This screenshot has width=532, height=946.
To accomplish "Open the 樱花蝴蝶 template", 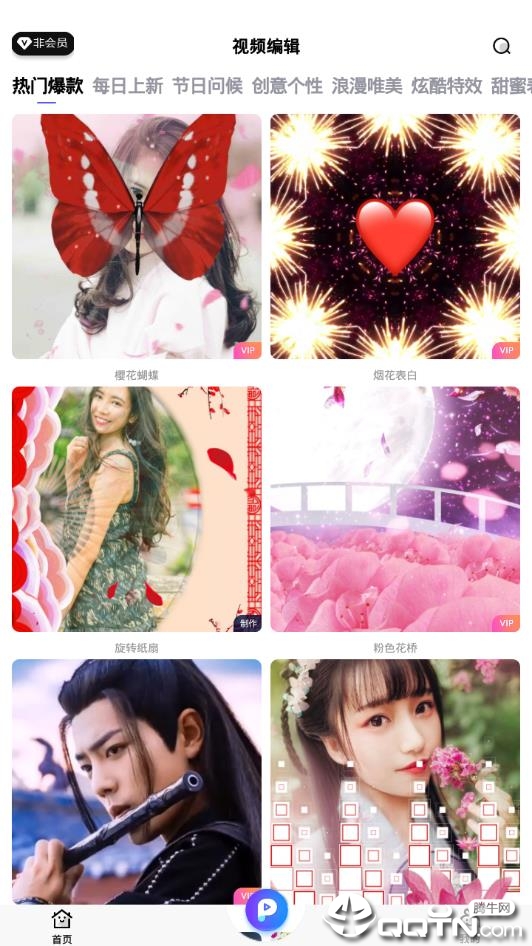I will 137,236.
